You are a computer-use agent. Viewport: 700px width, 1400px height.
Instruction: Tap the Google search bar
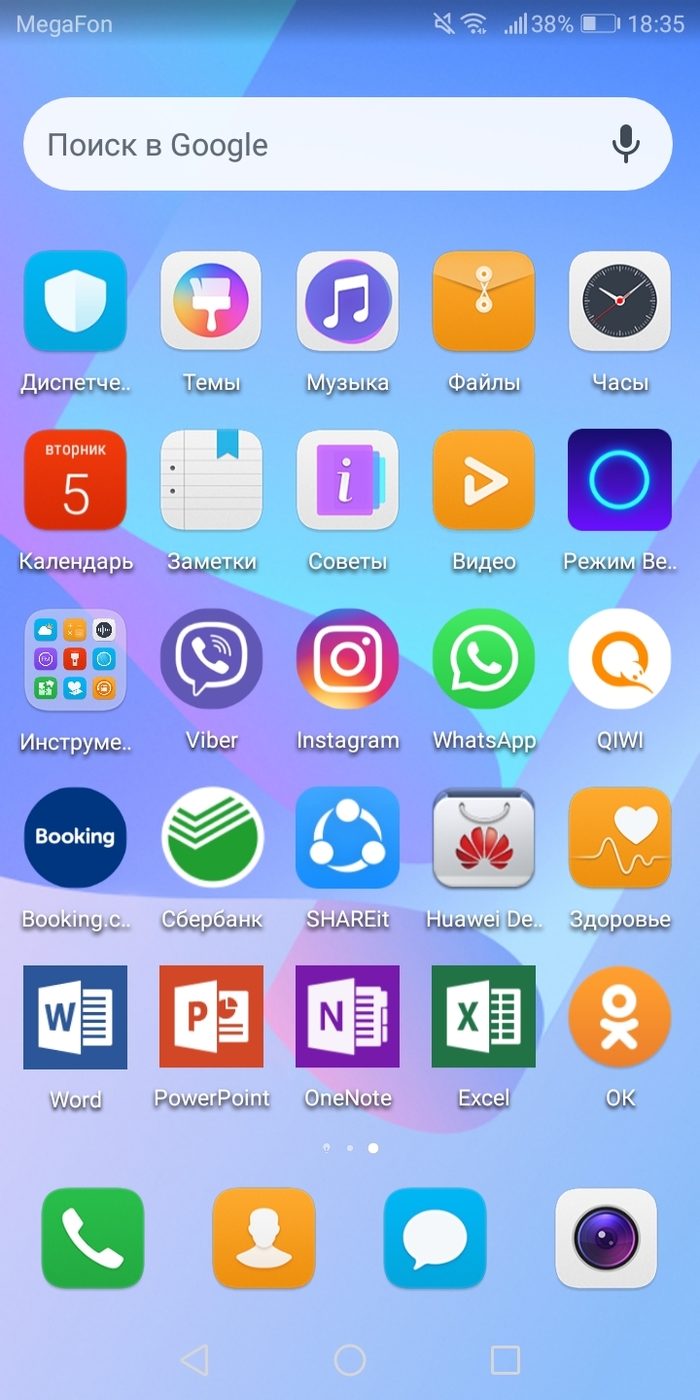point(300,144)
